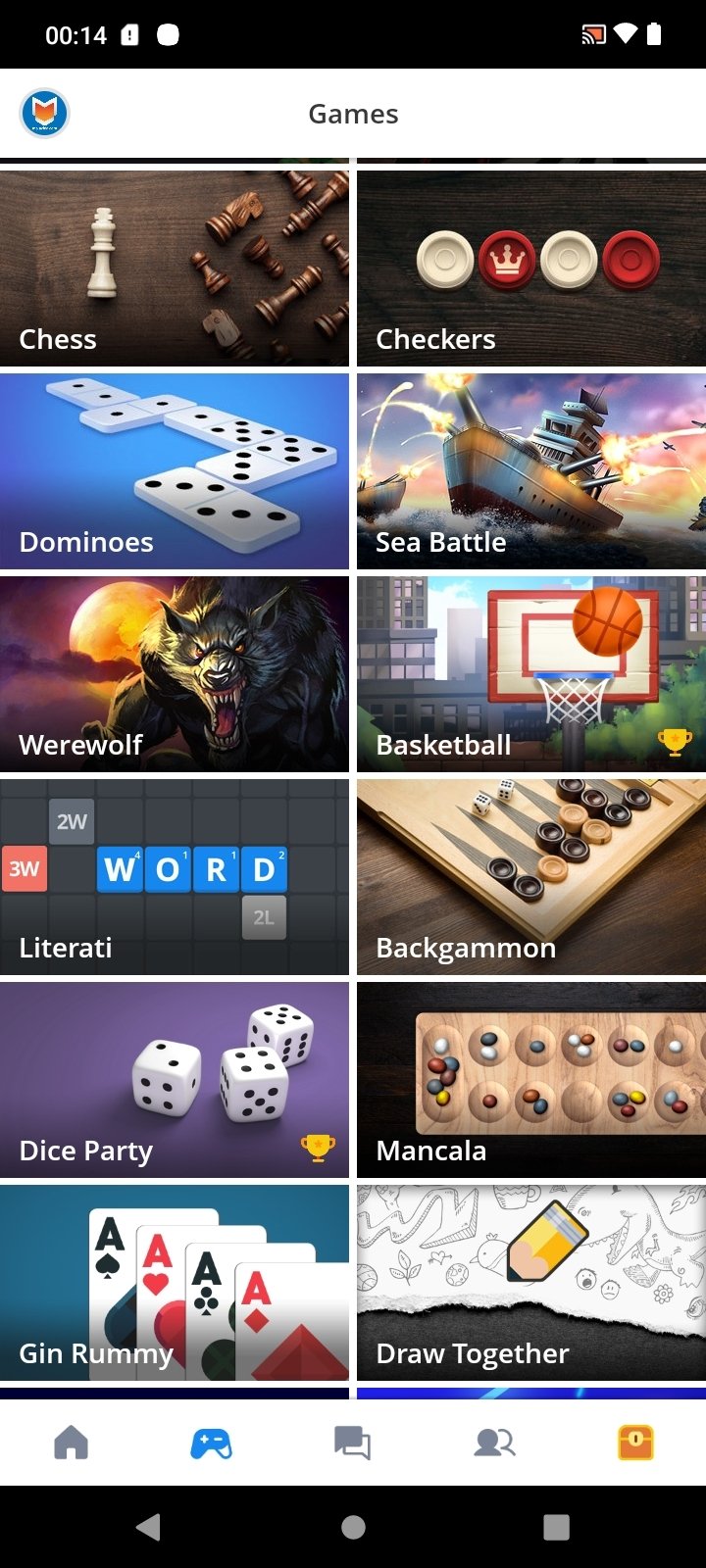Viewport: 706px width, 1568px height.
Task: Open the treasure chest tab
Action: [635, 1443]
